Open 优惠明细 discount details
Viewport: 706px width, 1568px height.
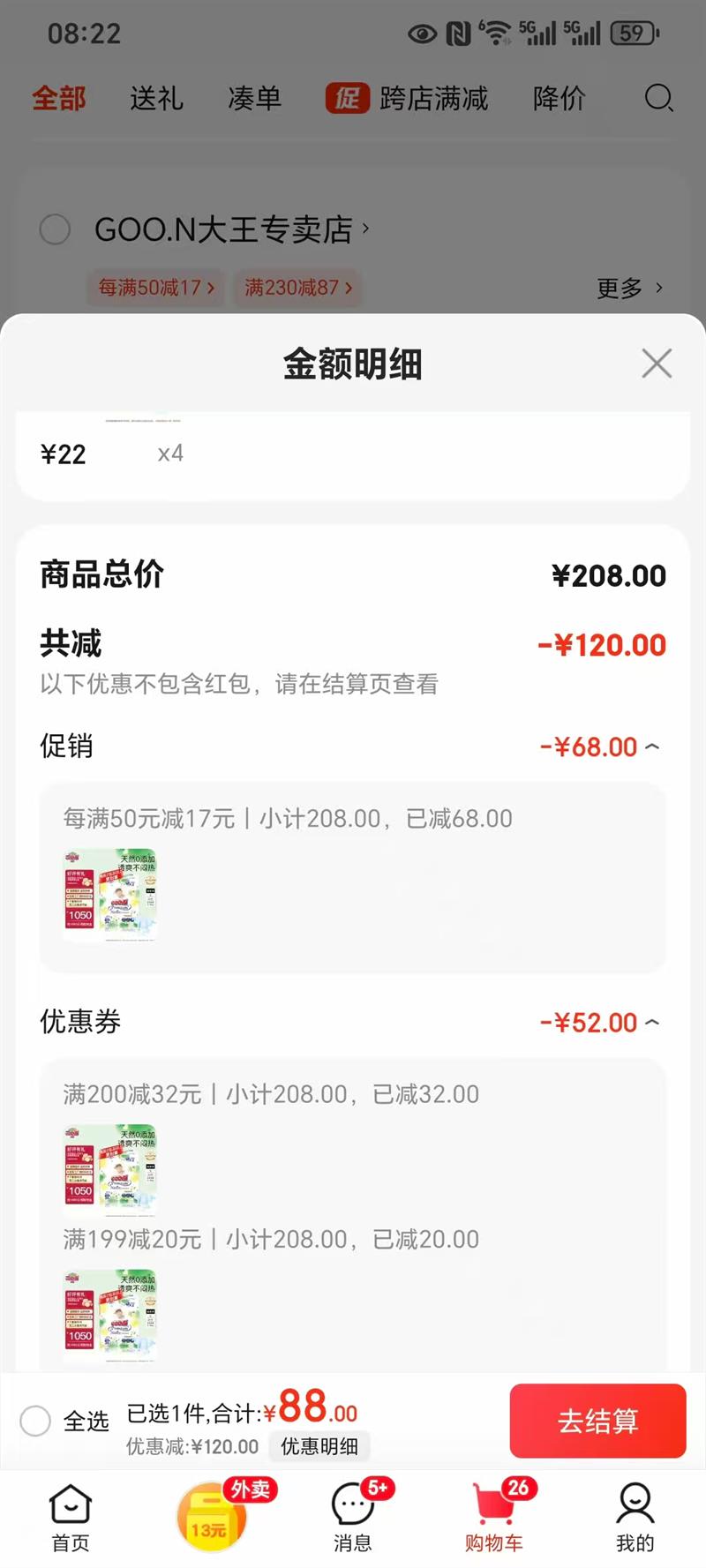(x=319, y=1446)
